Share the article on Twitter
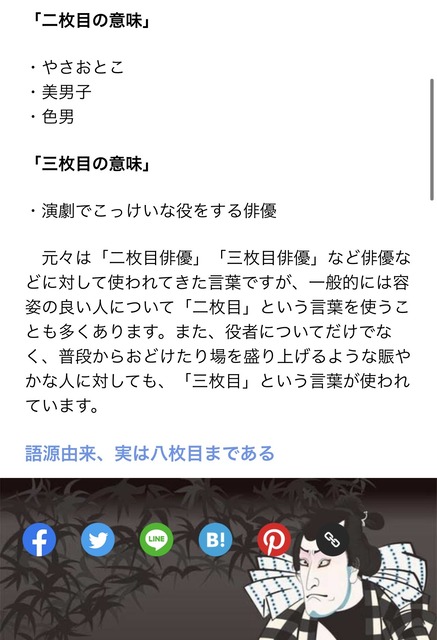 pos(98,540)
